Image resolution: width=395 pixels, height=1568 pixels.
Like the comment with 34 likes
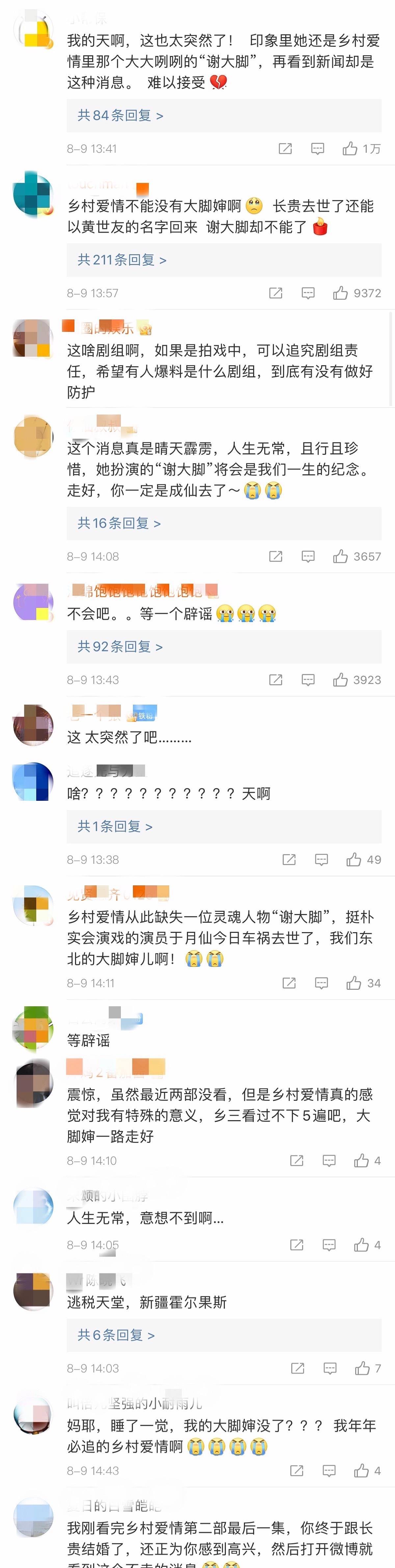(354, 983)
